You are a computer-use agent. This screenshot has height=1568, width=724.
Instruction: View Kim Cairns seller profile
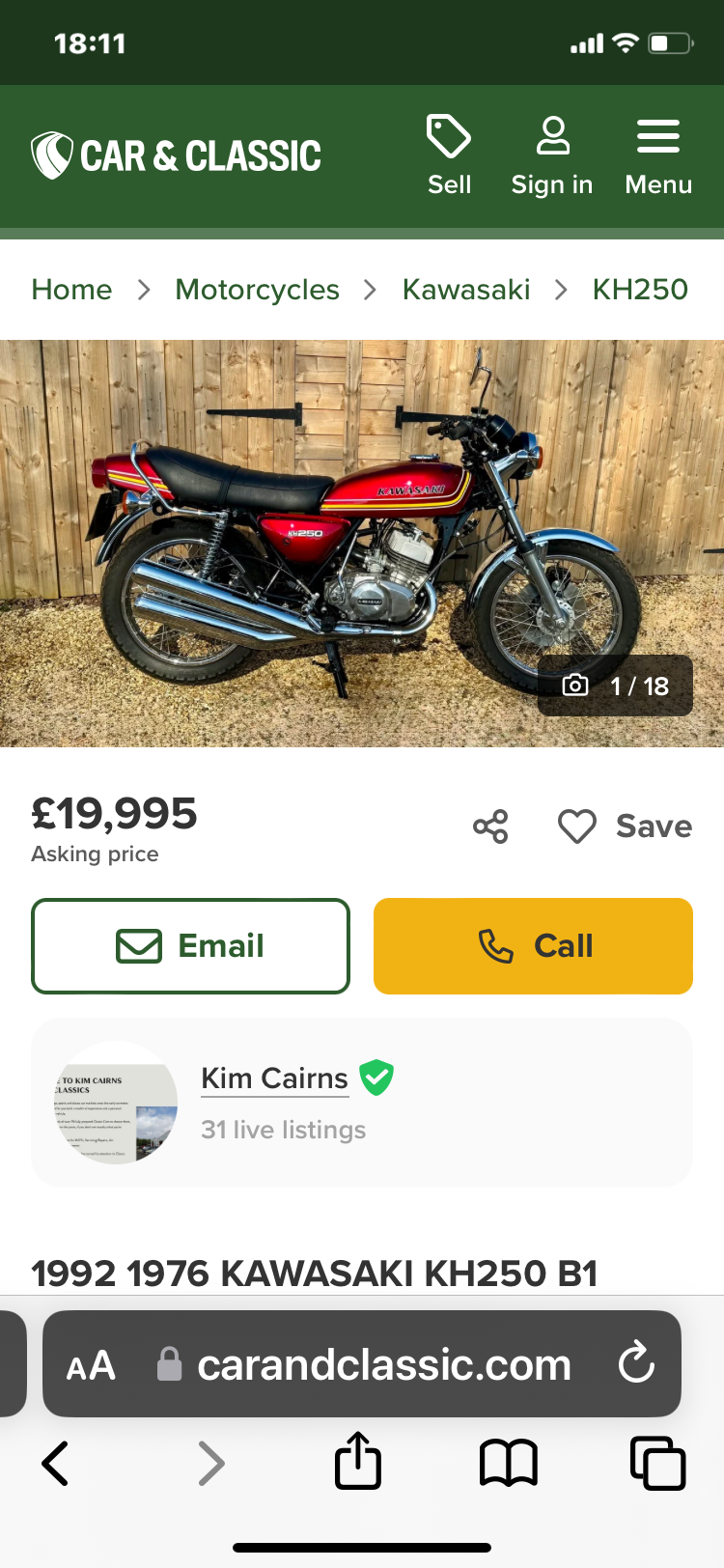point(274,1078)
